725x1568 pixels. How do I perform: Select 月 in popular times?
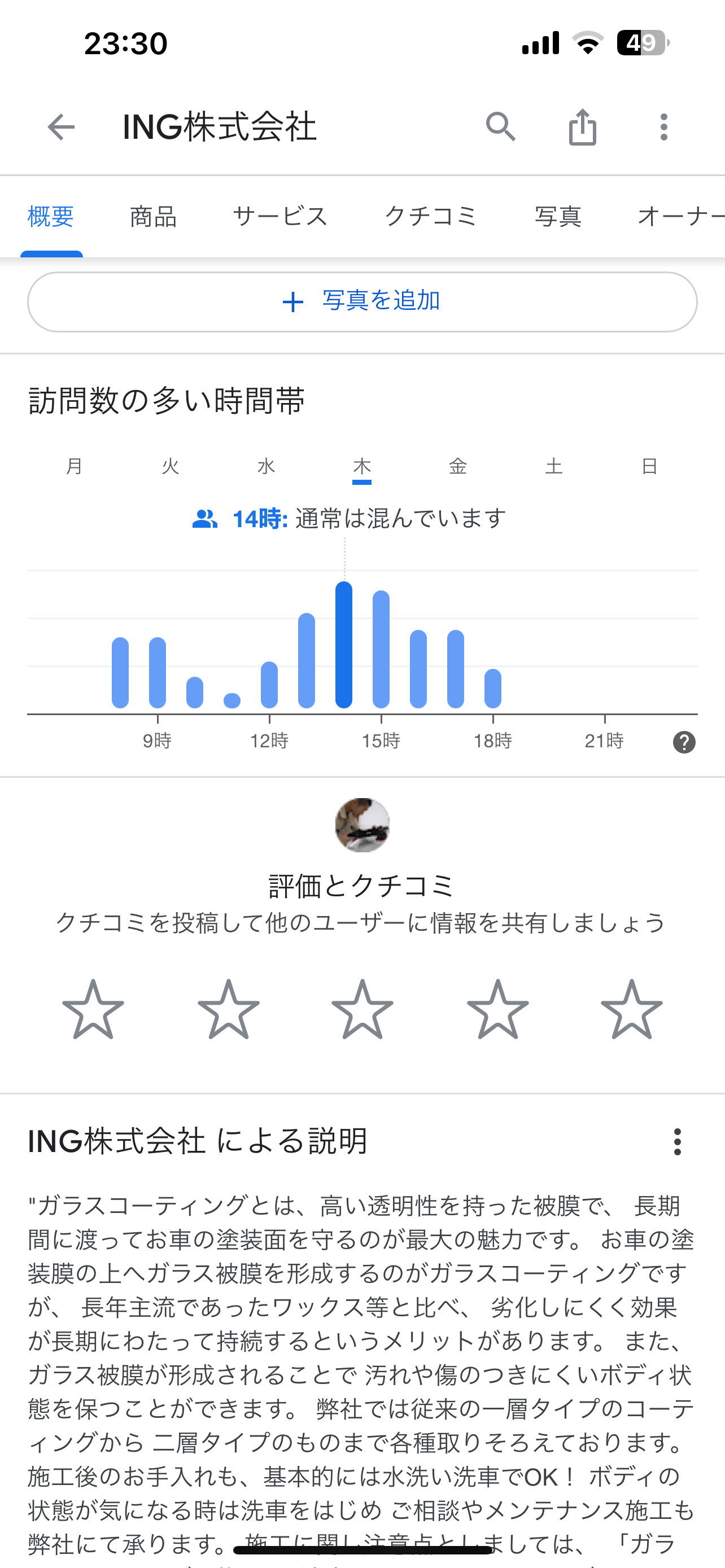75,467
